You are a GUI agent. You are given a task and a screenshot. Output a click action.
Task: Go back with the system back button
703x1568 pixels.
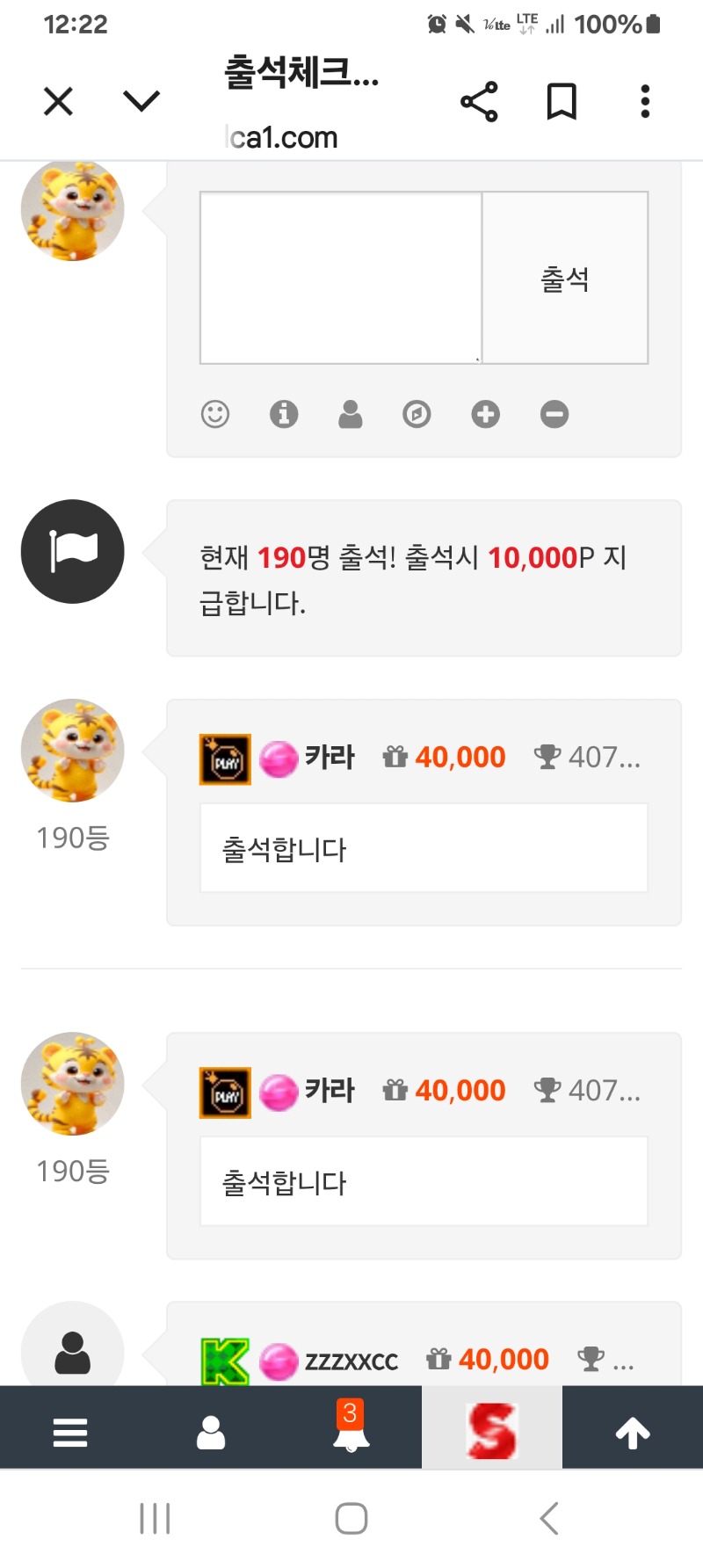click(549, 1518)
